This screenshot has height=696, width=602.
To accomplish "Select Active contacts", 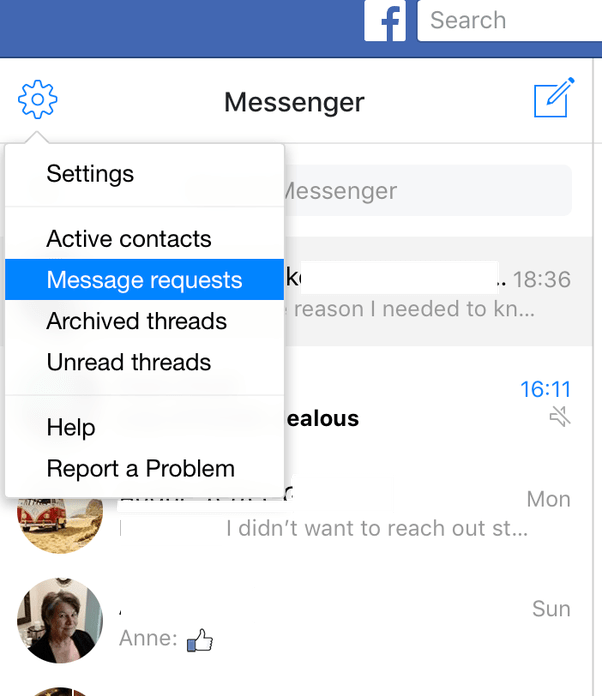I will (x=129, y=239).
